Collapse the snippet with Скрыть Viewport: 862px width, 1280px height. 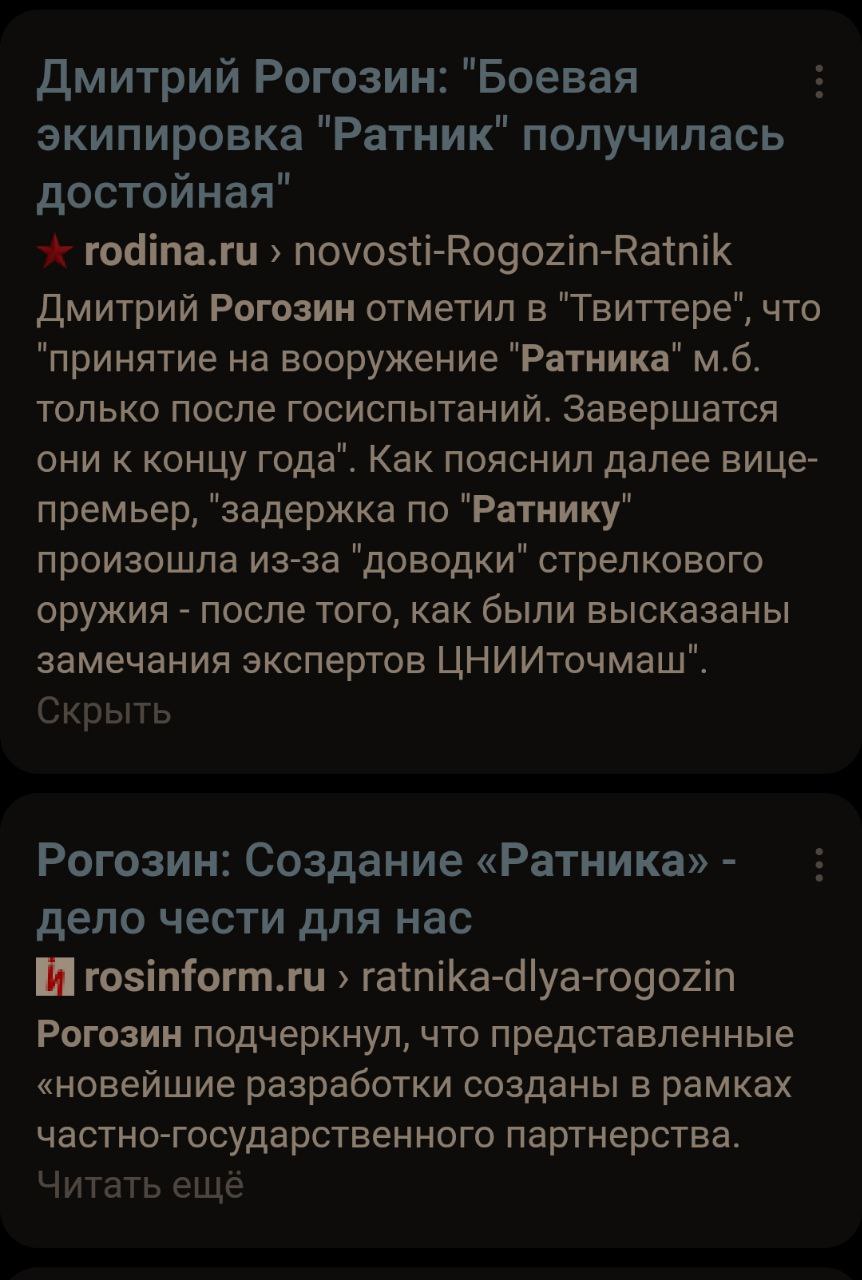point(104,711)
